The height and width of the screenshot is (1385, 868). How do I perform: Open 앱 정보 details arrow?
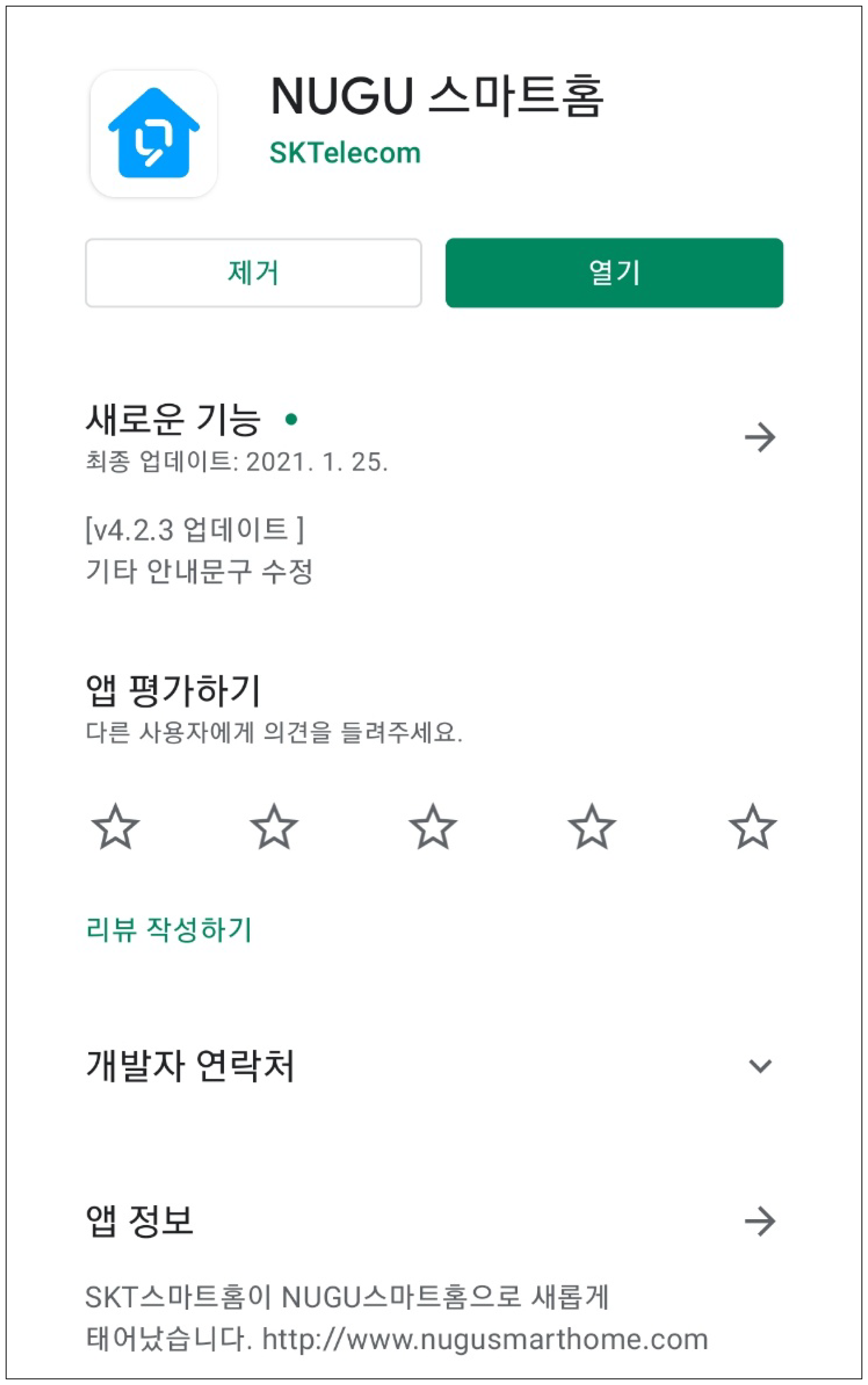click(x=760, y=1221)
